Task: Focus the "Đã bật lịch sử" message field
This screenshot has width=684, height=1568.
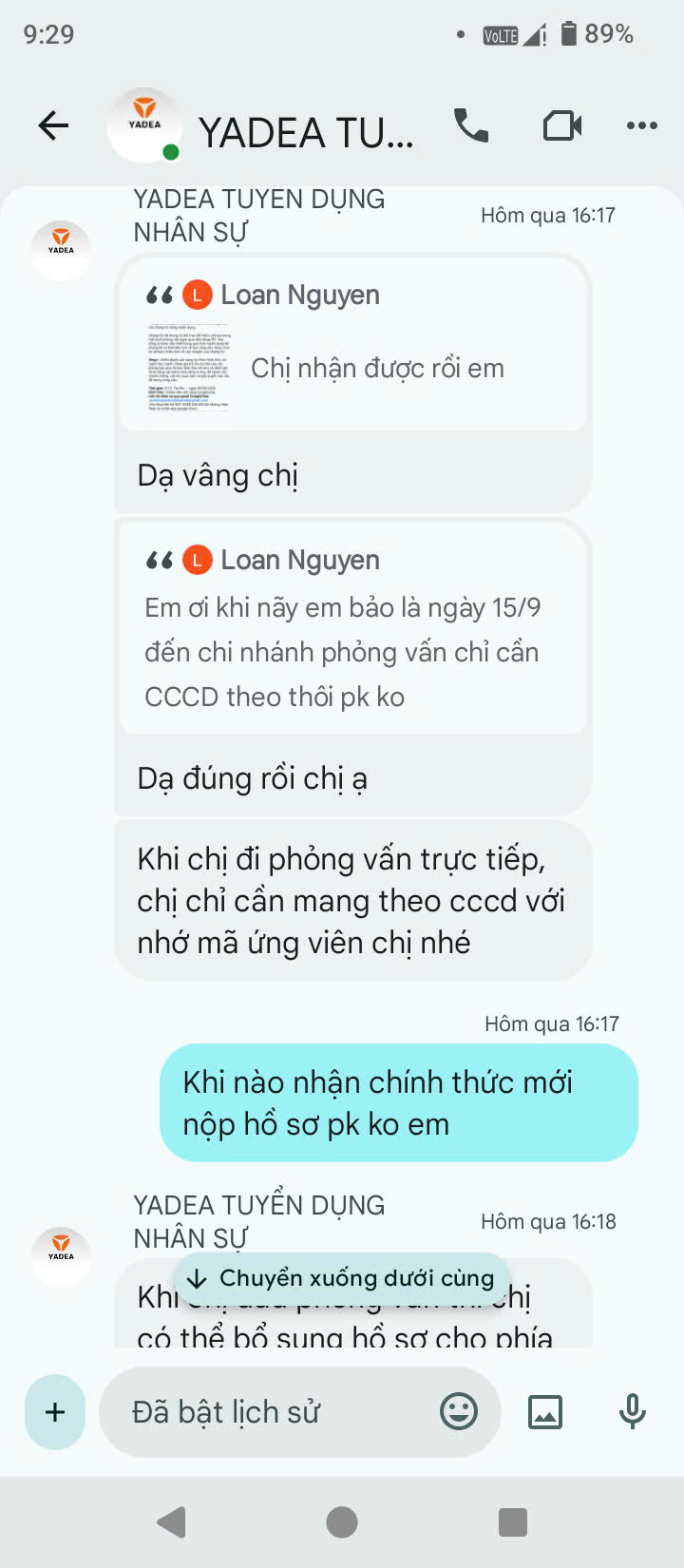Action: (275, 1412)
